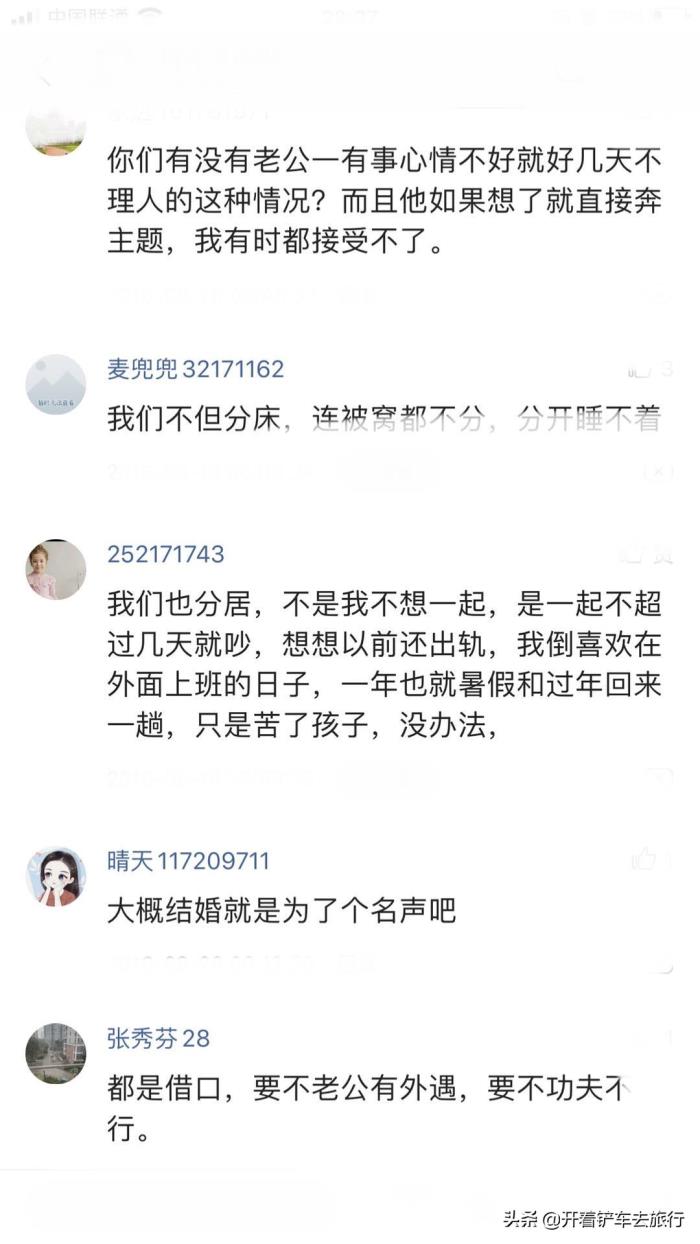This screenshot has height=1244, width=700.
Task: Open 麦兜兜 32171162's profile via username
Action: (195, 369)
